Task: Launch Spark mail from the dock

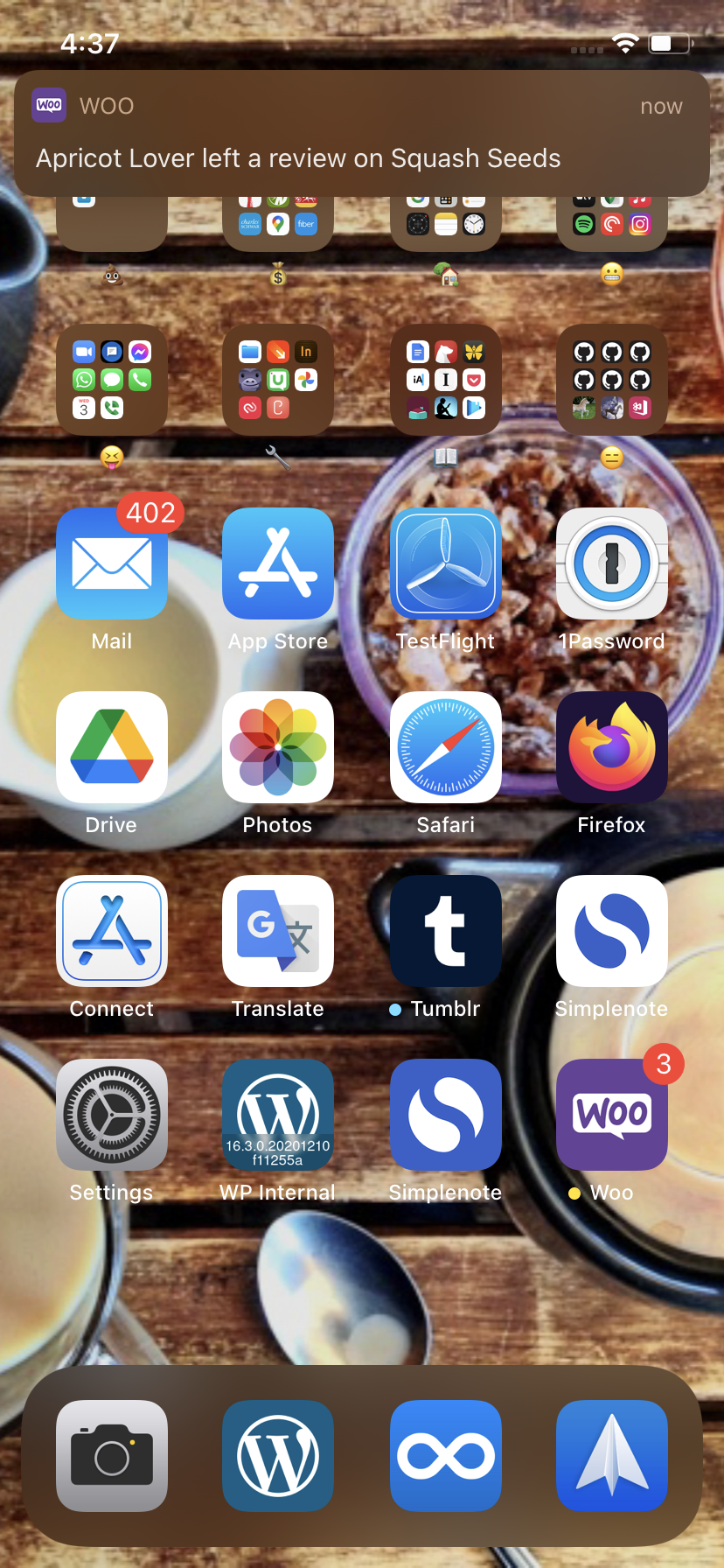Action: click(612, 1456)
